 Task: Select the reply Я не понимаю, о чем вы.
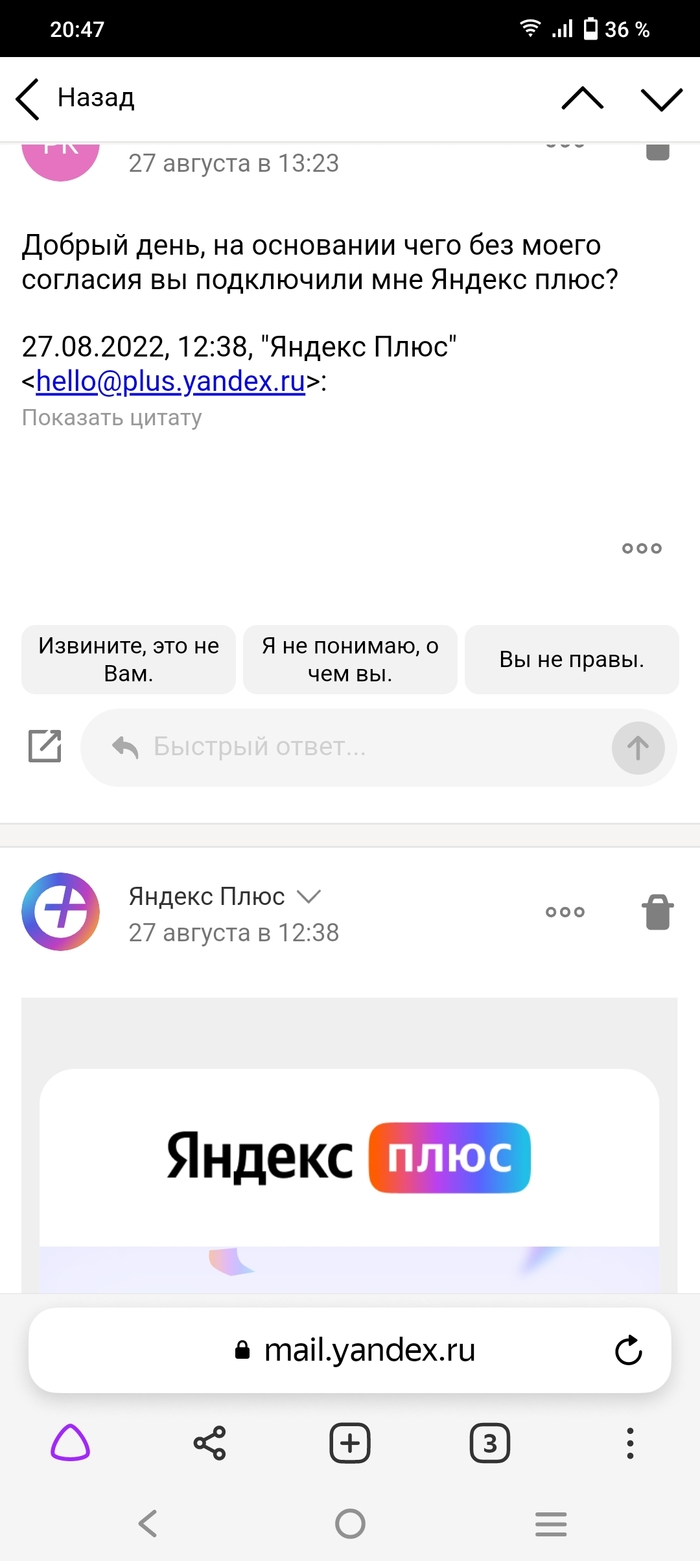click(350, 660)
